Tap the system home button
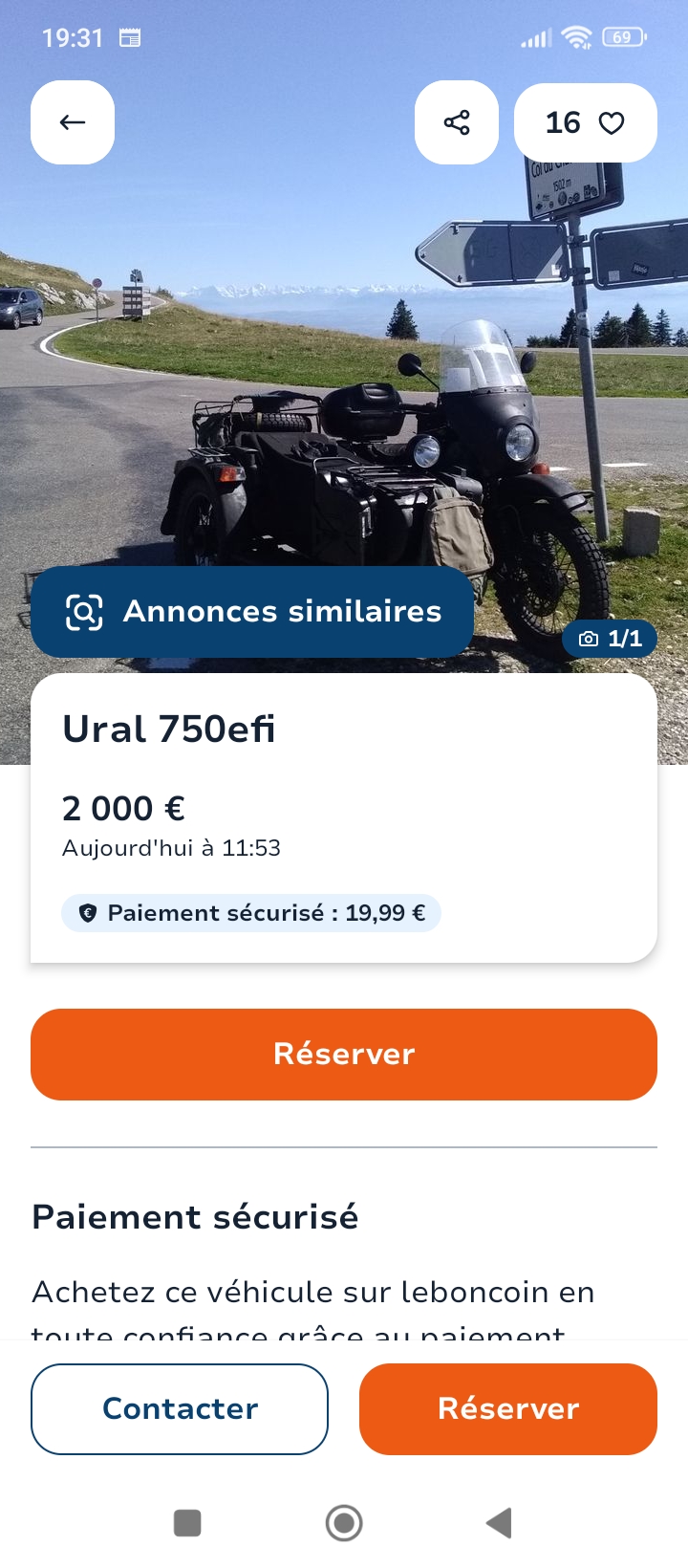688x1568 pixels. click(x=344, y=1522)
